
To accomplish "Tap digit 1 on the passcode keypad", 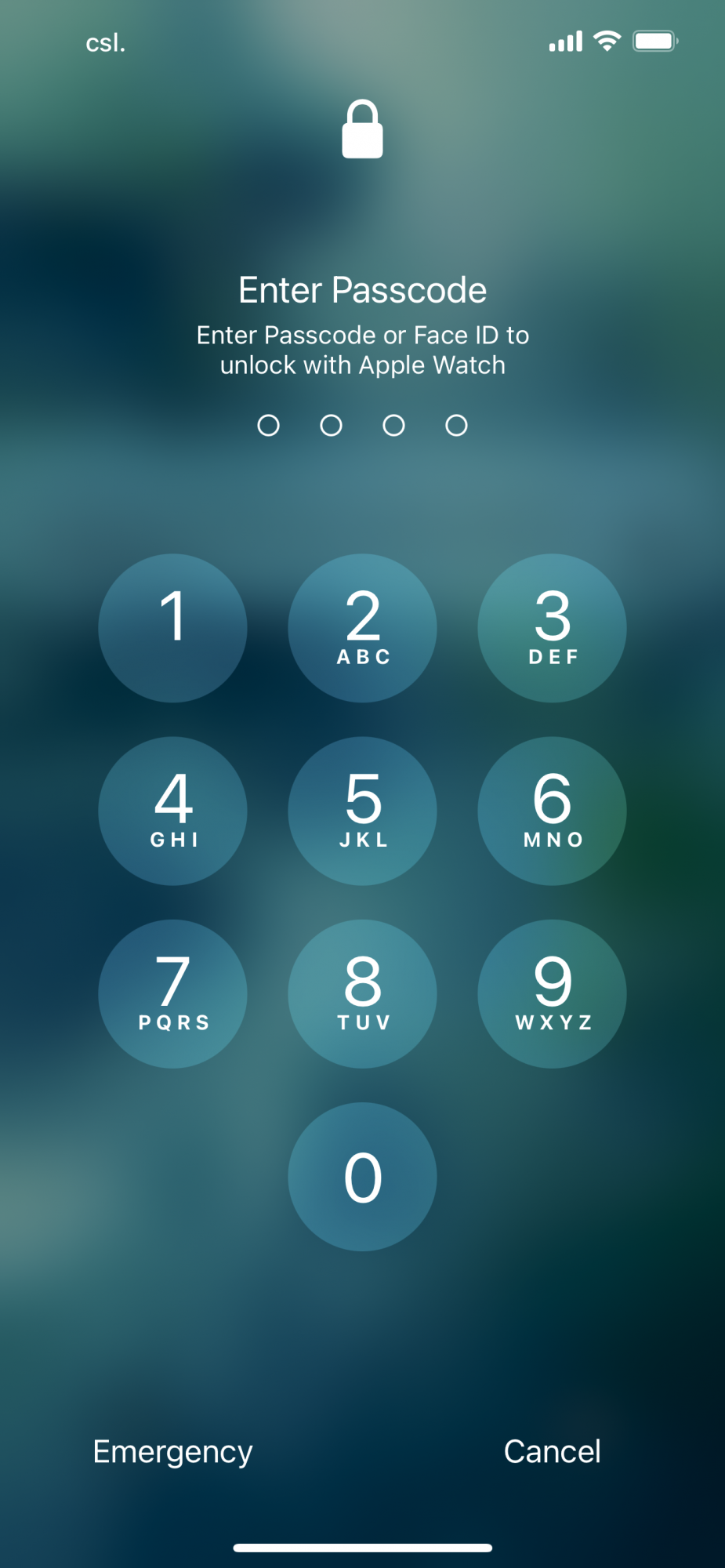I will click(172, 628).
